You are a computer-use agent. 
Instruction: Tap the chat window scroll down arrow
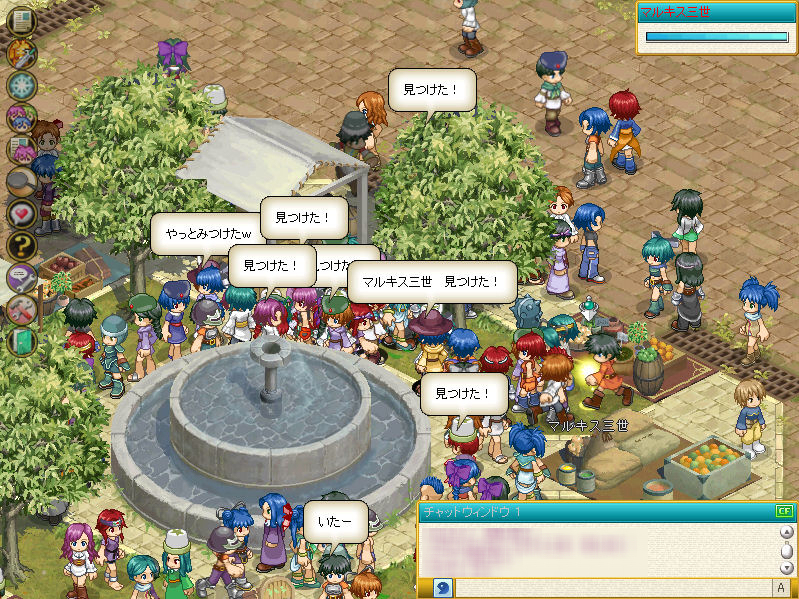click(786, 567)
